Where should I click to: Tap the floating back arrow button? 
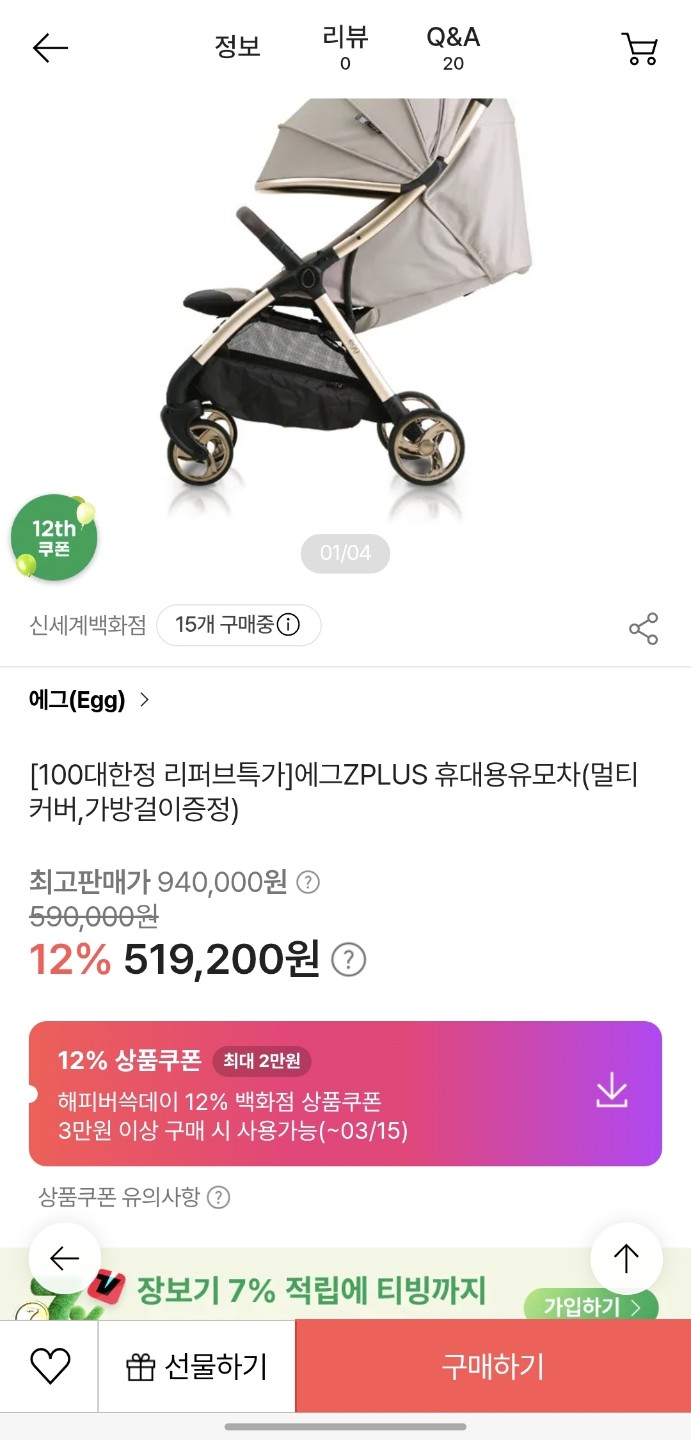(x=65, y=1259)
